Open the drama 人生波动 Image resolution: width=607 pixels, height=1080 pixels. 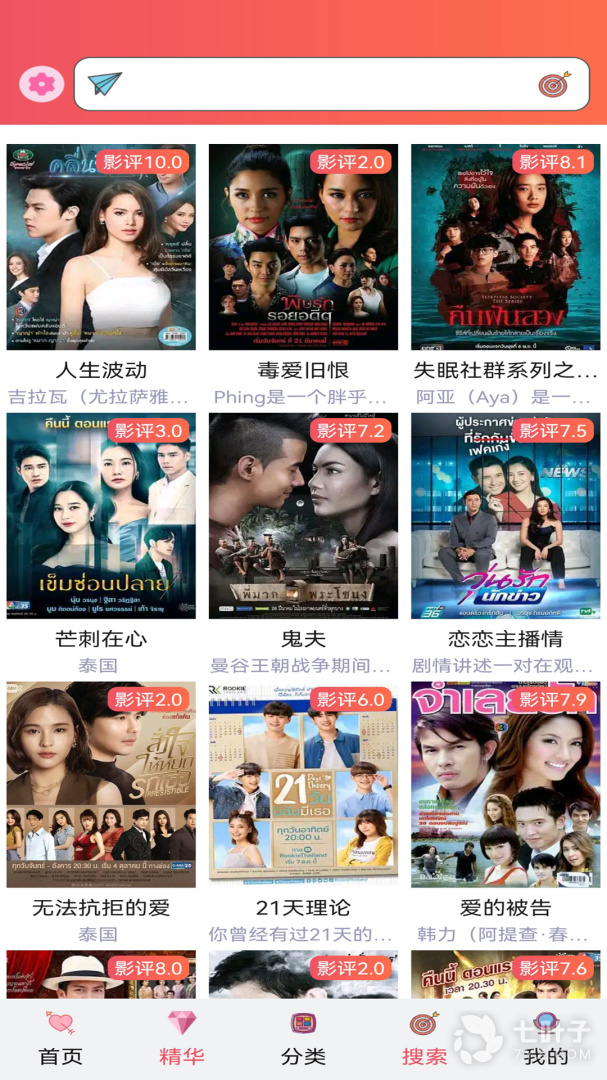point(101,247)
